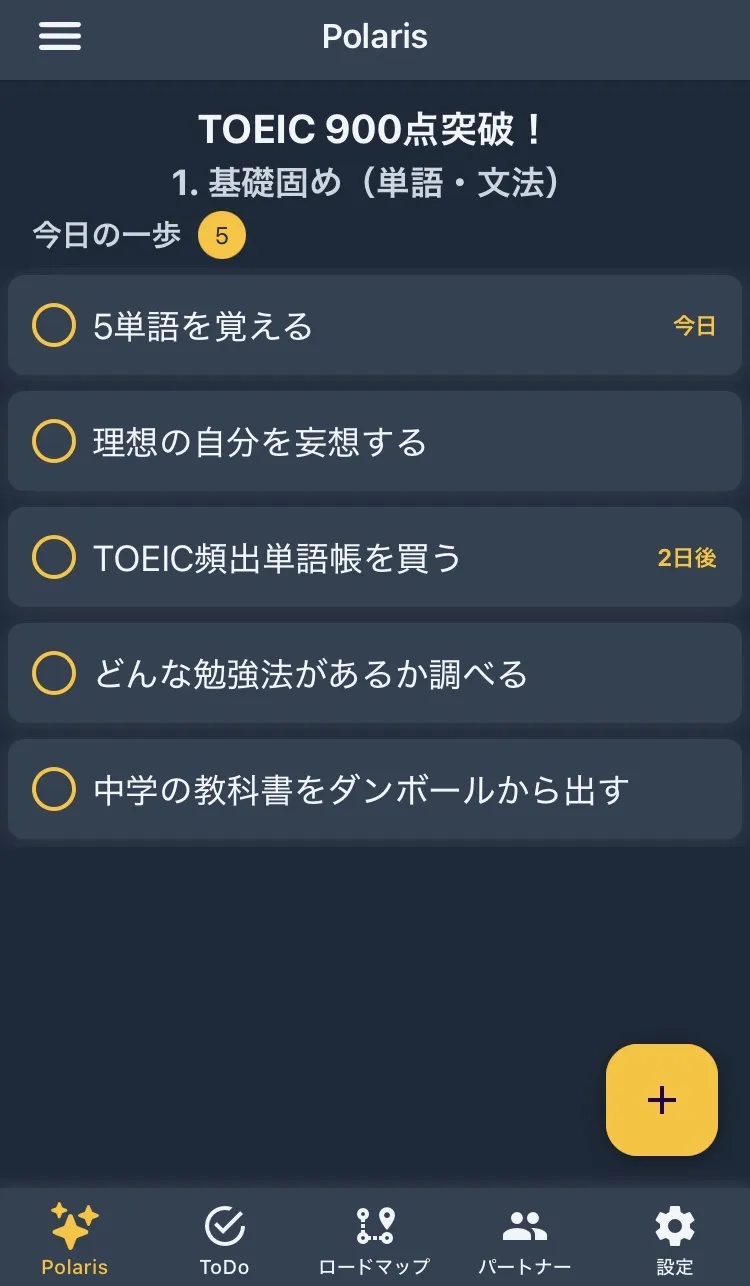This screenshot has height=1286, width=750.
Task: Complete the TOEIC頻出単語帳を買う task circle
Action: [x=55, y=557]
